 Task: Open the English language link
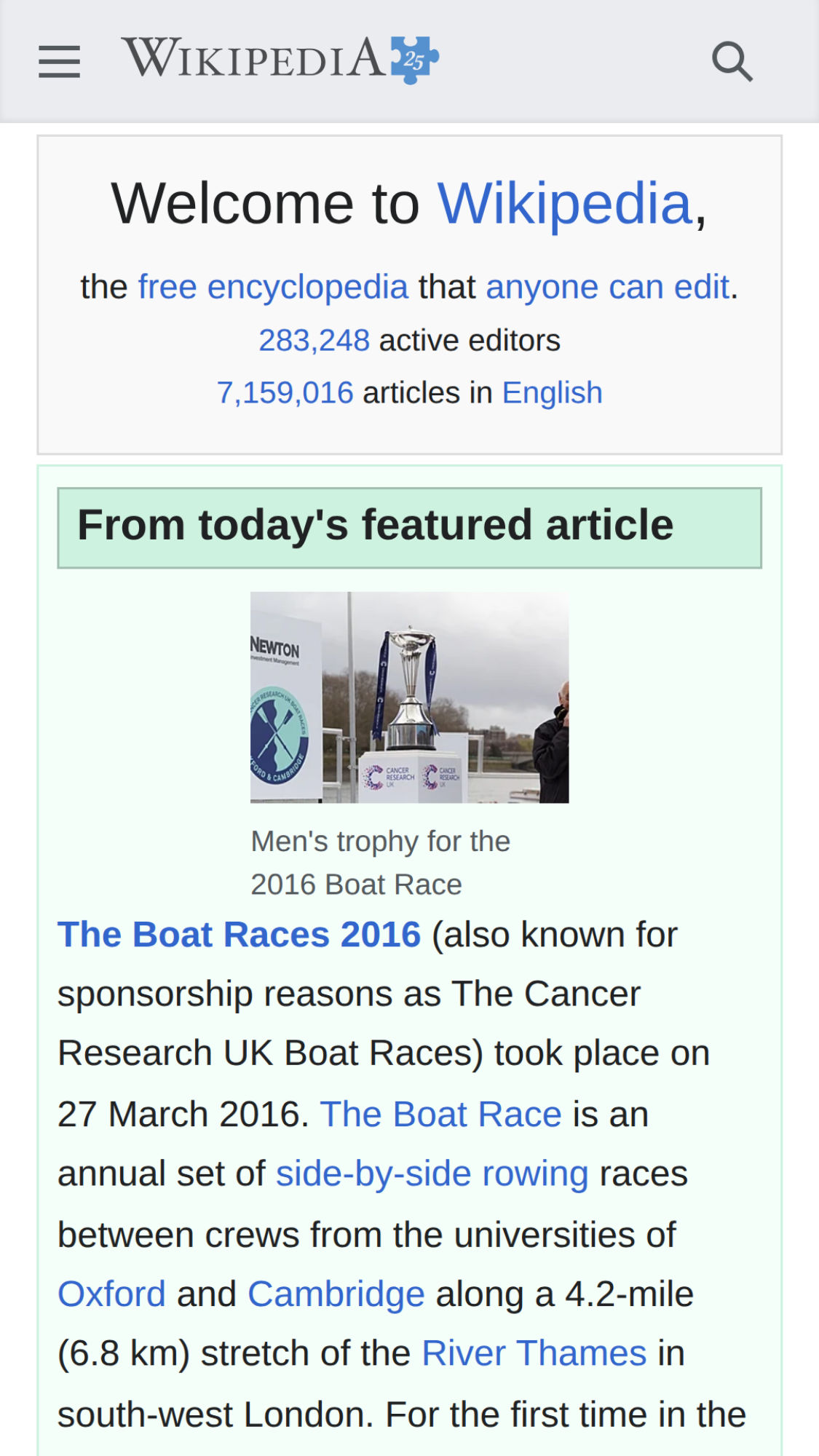tap(552, 392)
